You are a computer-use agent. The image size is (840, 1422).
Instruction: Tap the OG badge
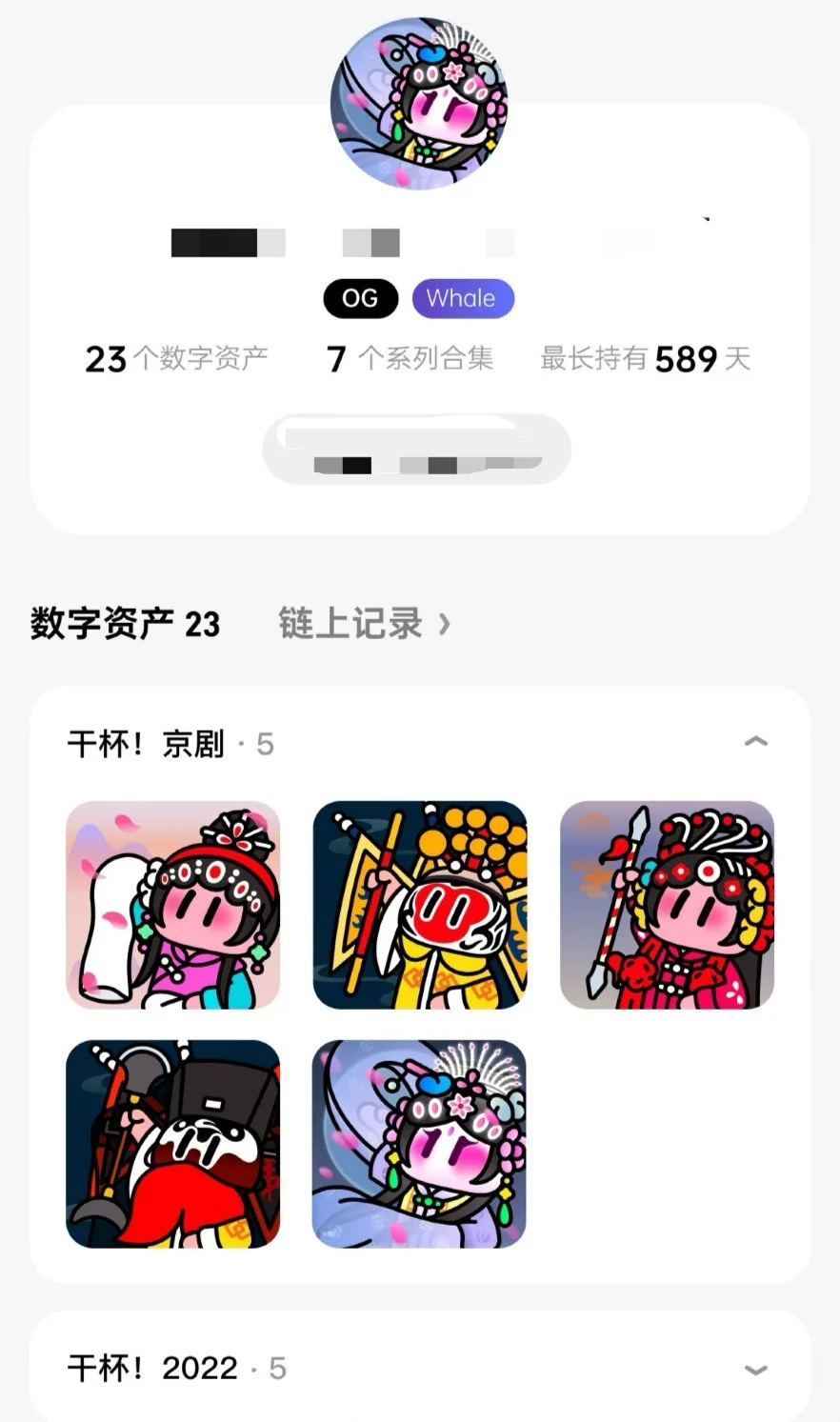tap(360, 298)
